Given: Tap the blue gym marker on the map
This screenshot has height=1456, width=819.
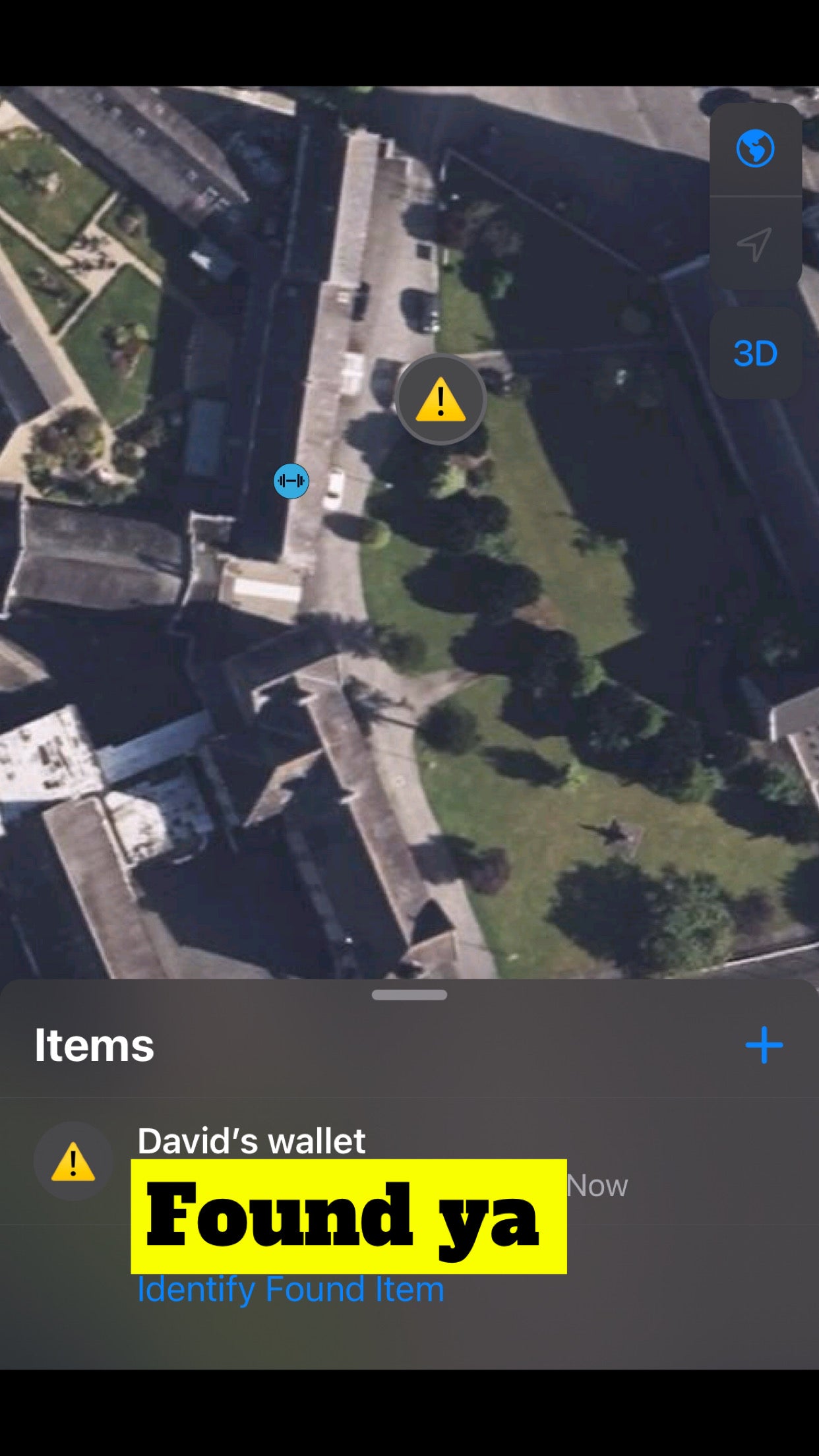Looking at the screenshot, I should tap(291, 481).
